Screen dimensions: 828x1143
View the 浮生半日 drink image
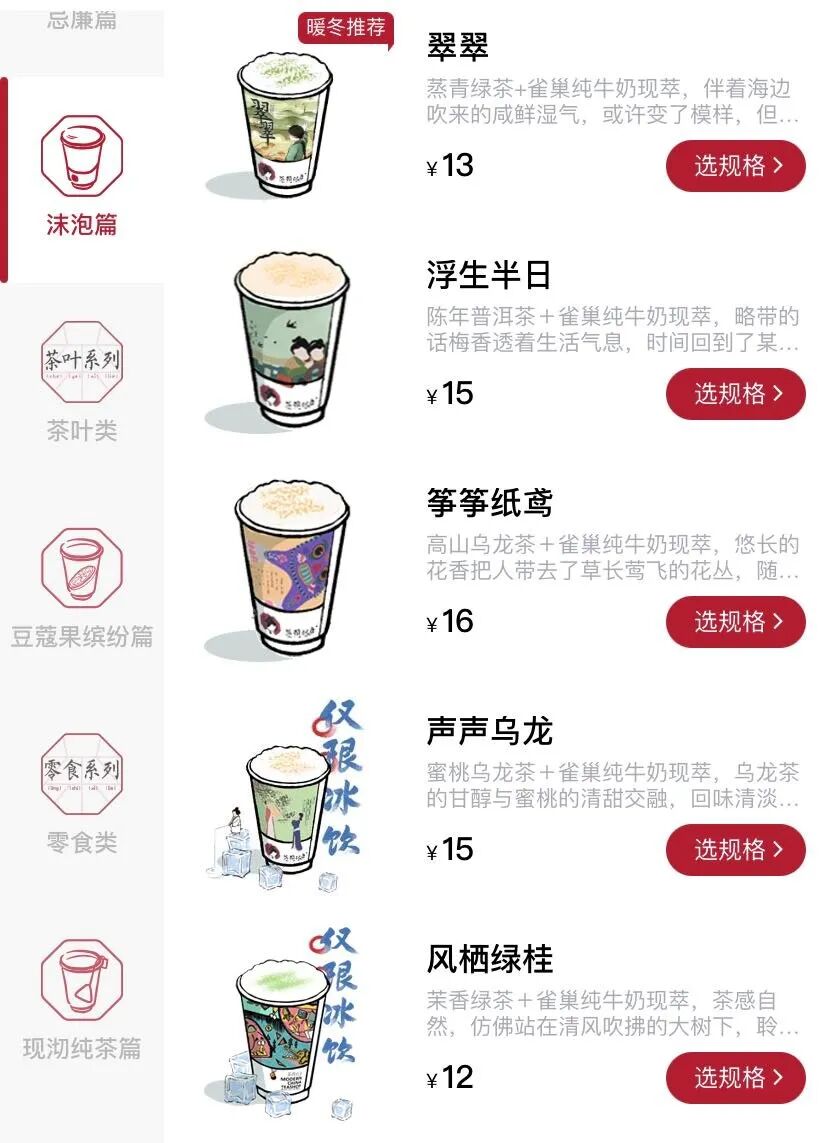click(290, 340)
